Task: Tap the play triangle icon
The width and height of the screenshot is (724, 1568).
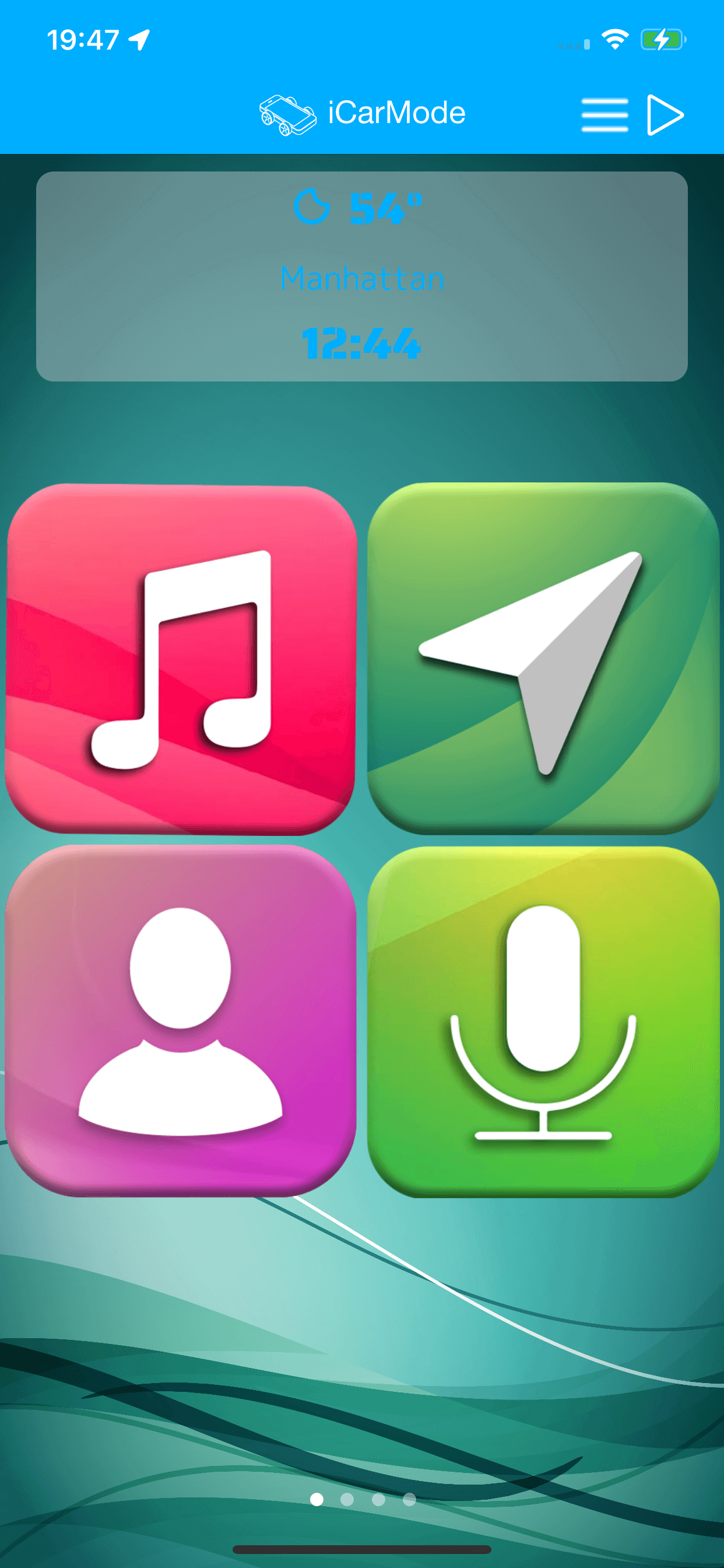Action: tap(665, 114)
